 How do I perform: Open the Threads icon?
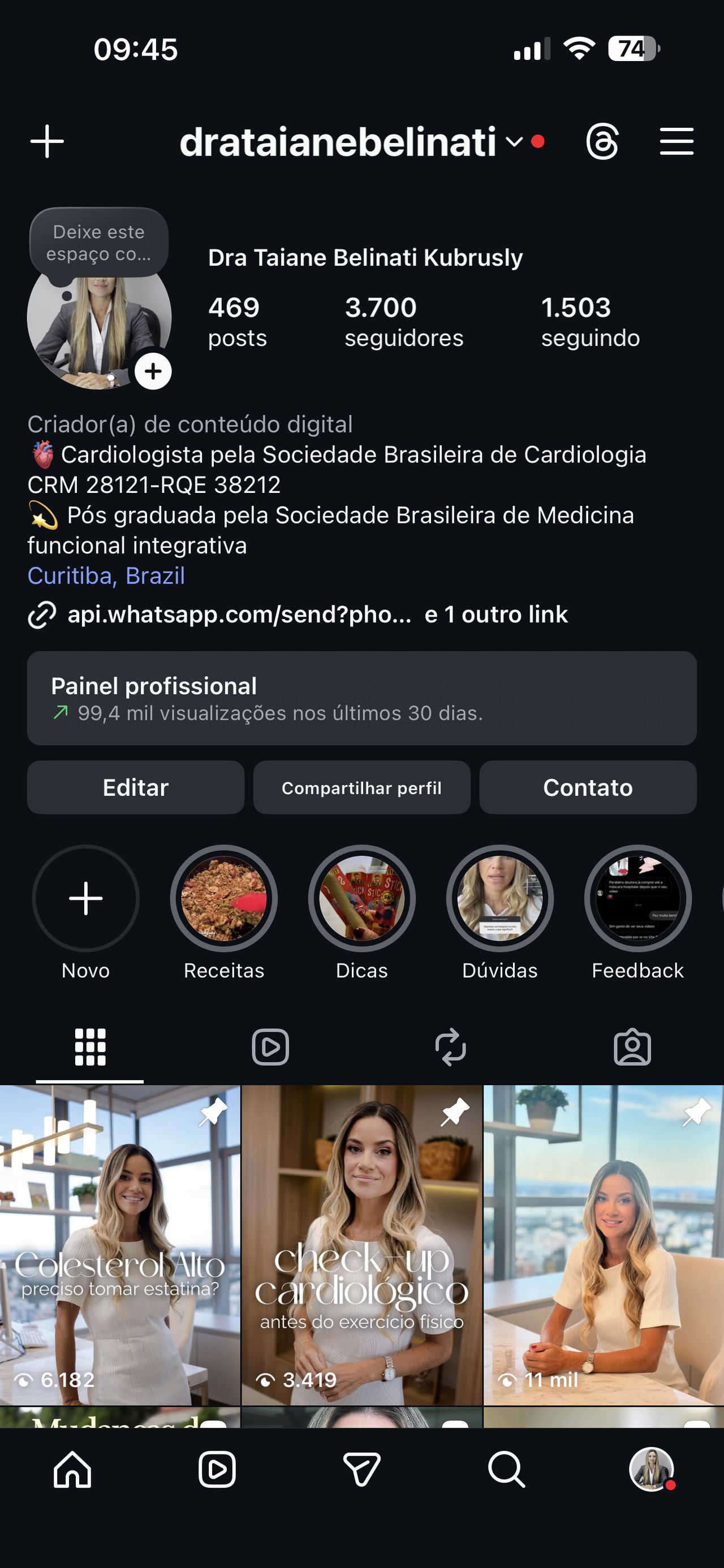point(602,142)
